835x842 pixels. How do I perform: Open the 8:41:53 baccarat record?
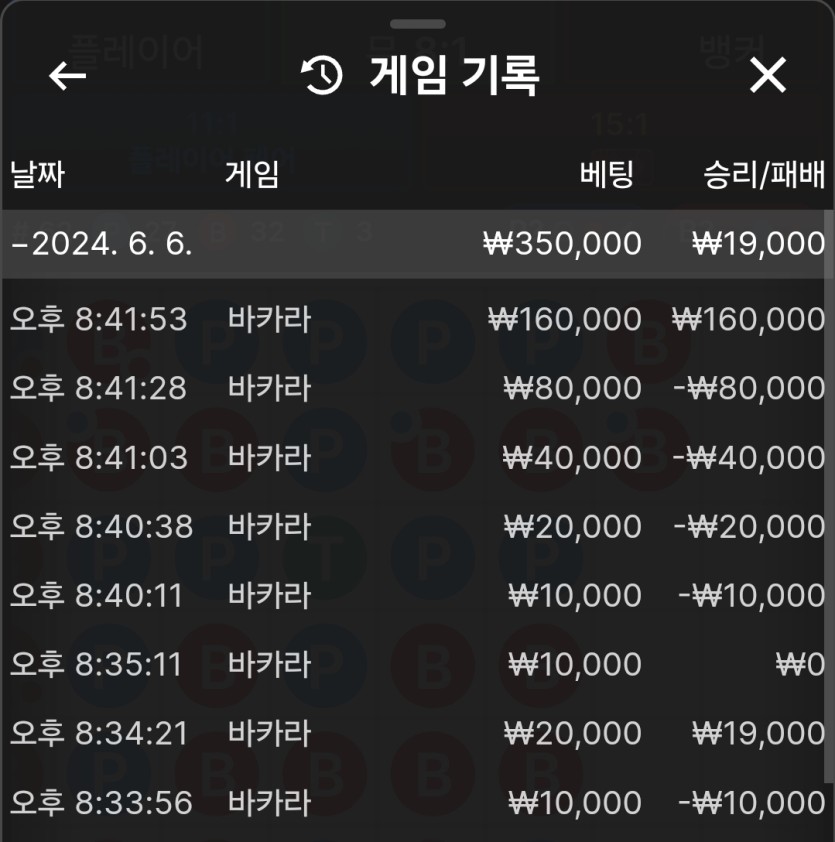415,319
